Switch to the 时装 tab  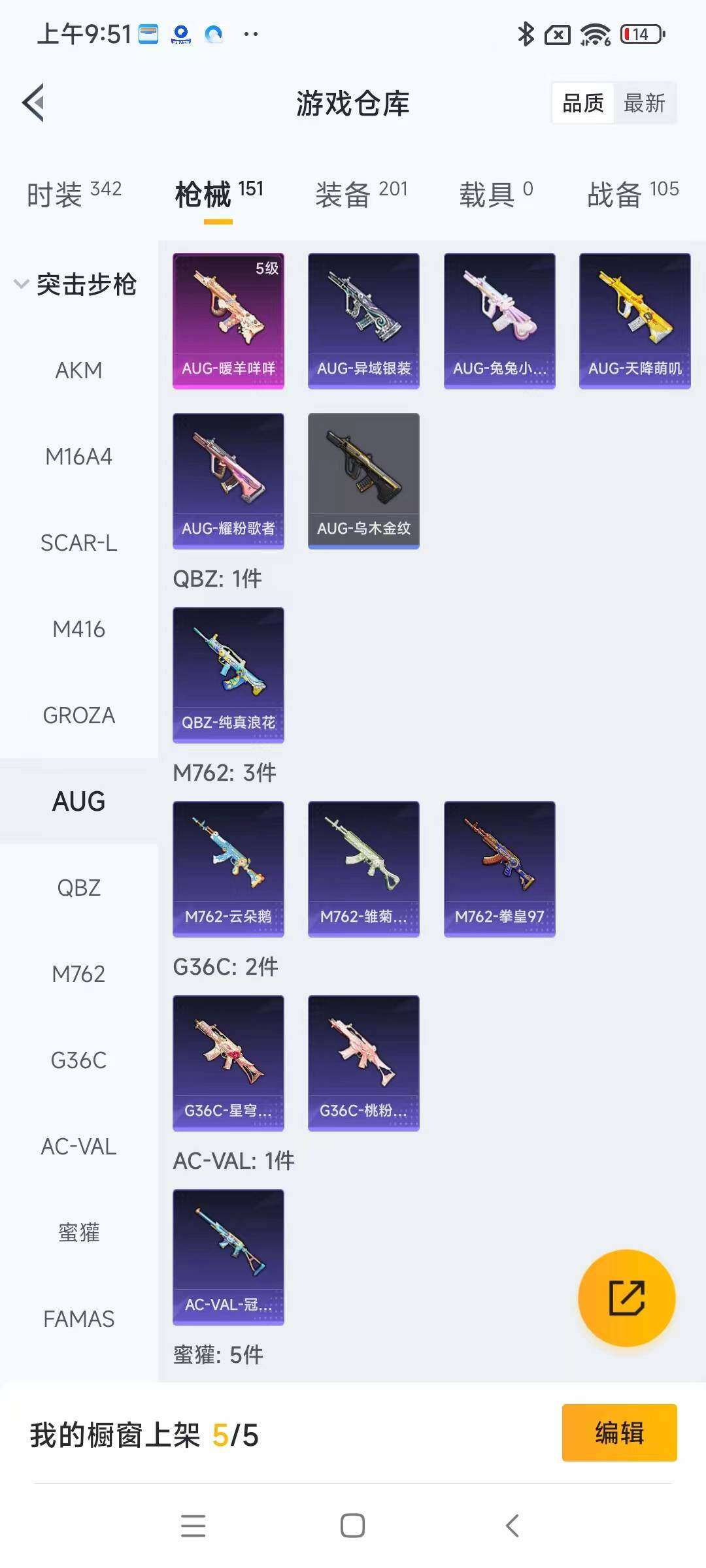73,194
